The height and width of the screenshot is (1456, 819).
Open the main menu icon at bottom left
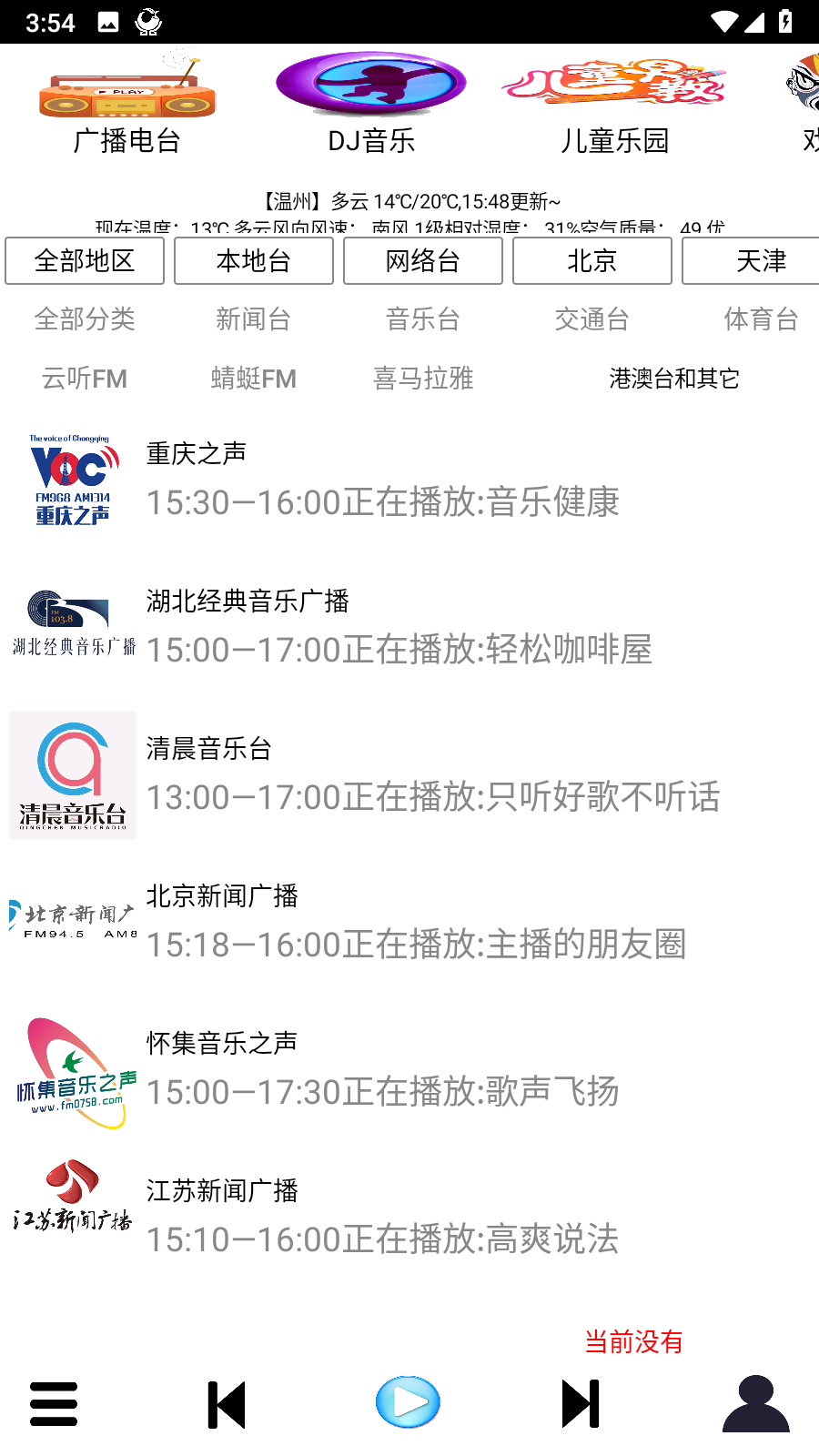click(x=53, y=1403)
